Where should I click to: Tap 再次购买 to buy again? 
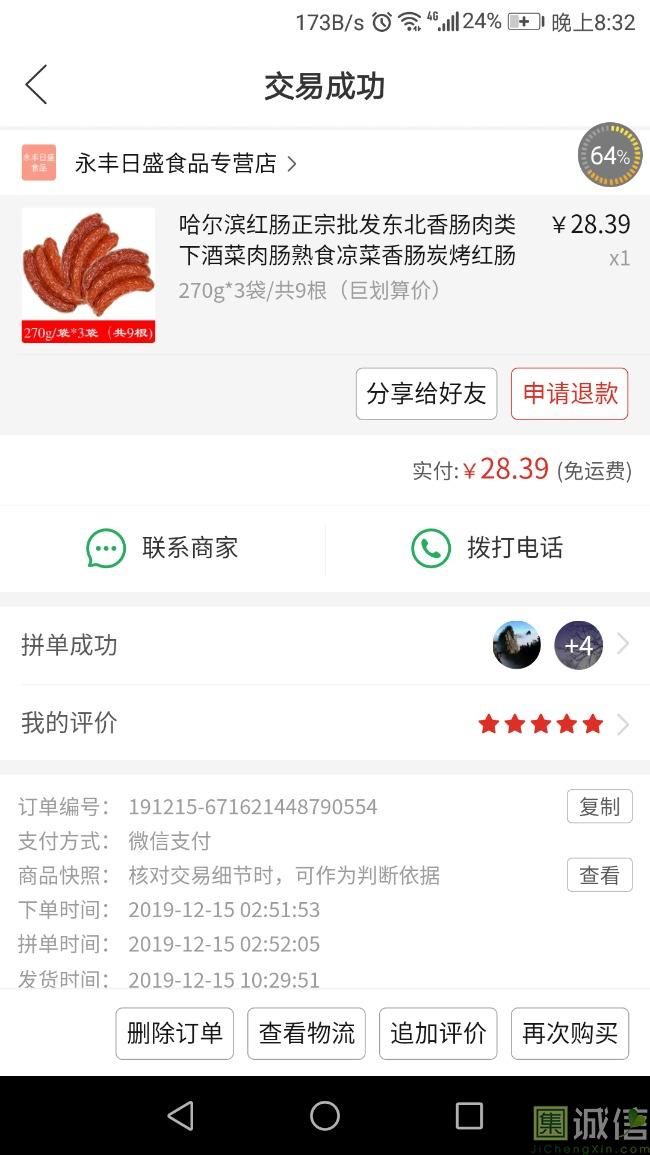(569, 1033)
